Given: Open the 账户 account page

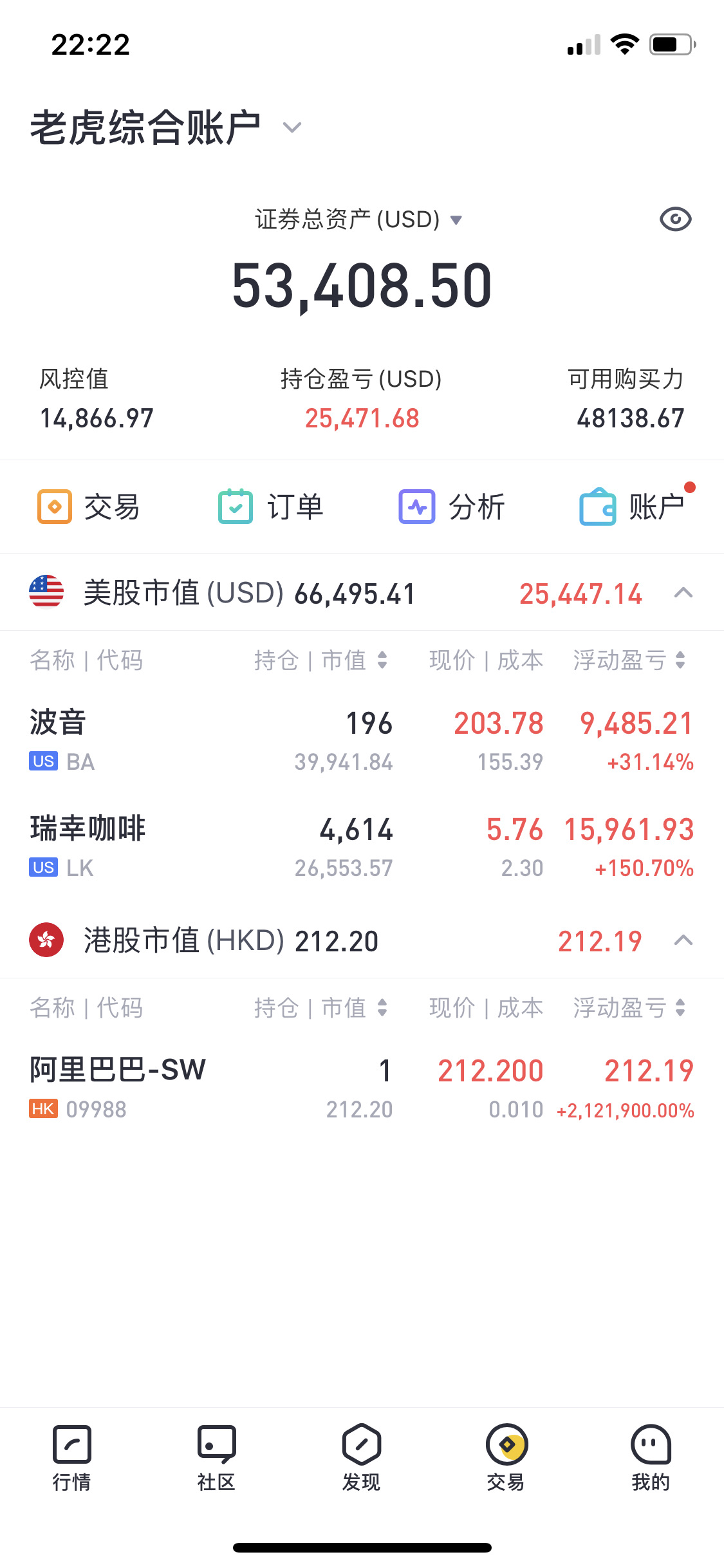Looking at the screenshot, I should tap(634, 507).
